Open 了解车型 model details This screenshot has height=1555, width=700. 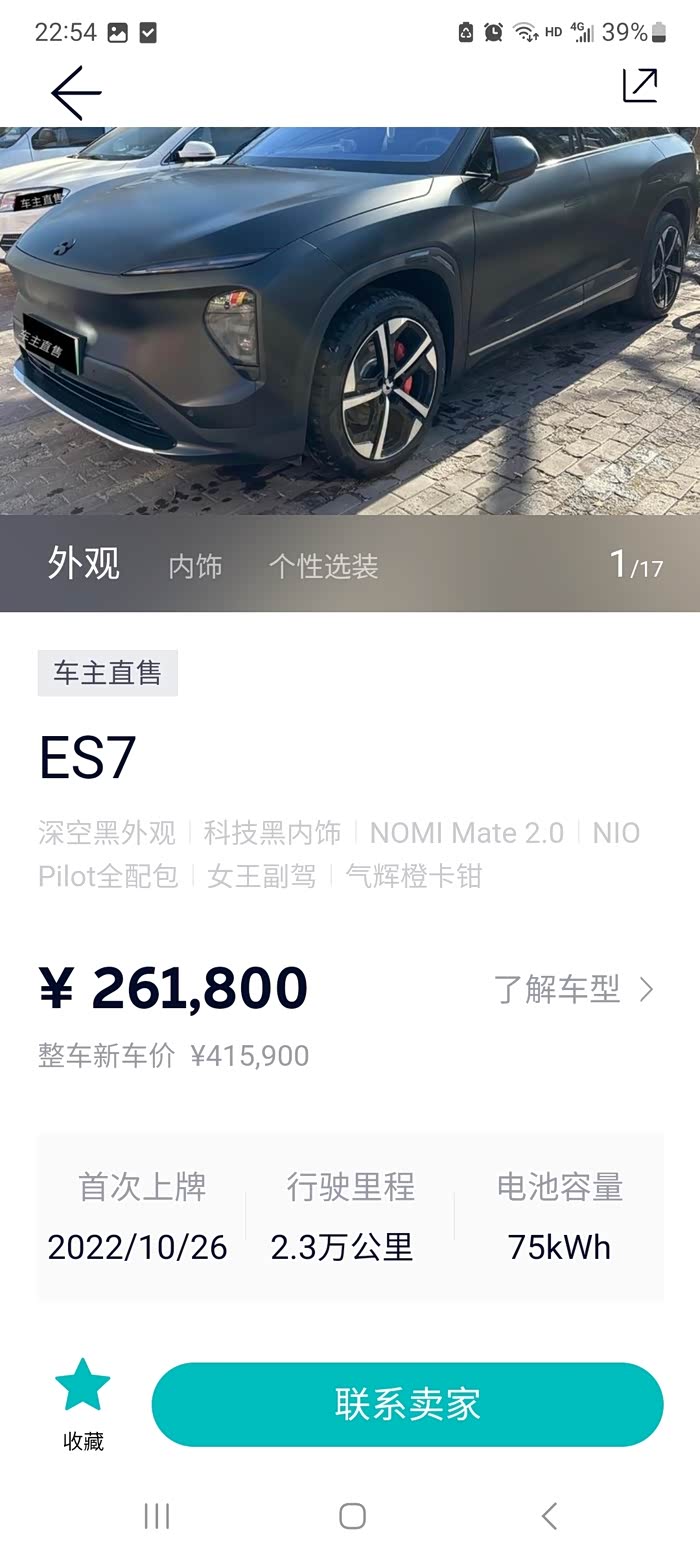tap(574, 990)
